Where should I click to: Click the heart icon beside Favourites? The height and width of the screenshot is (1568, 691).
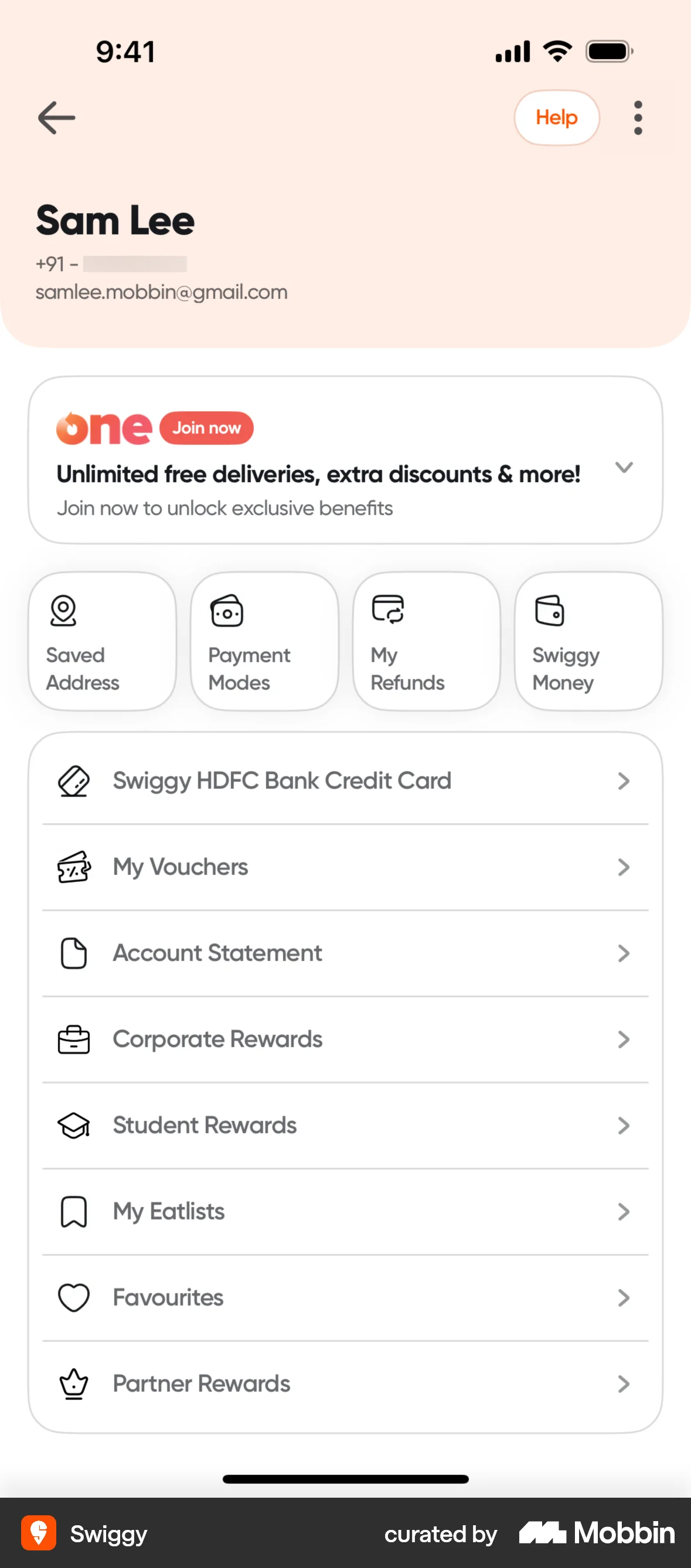click(x=73, y=1298)
